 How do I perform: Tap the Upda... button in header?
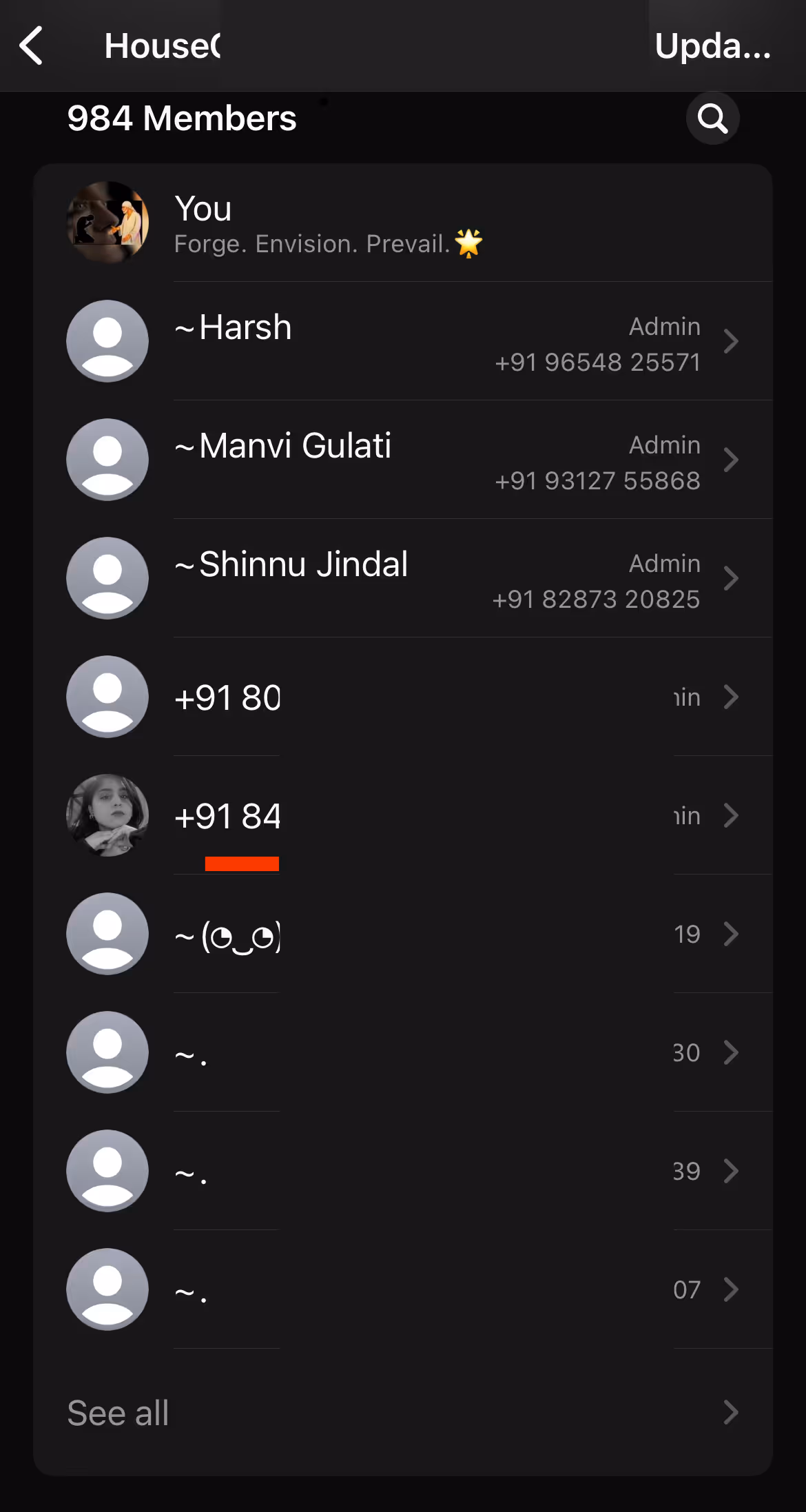712,46
